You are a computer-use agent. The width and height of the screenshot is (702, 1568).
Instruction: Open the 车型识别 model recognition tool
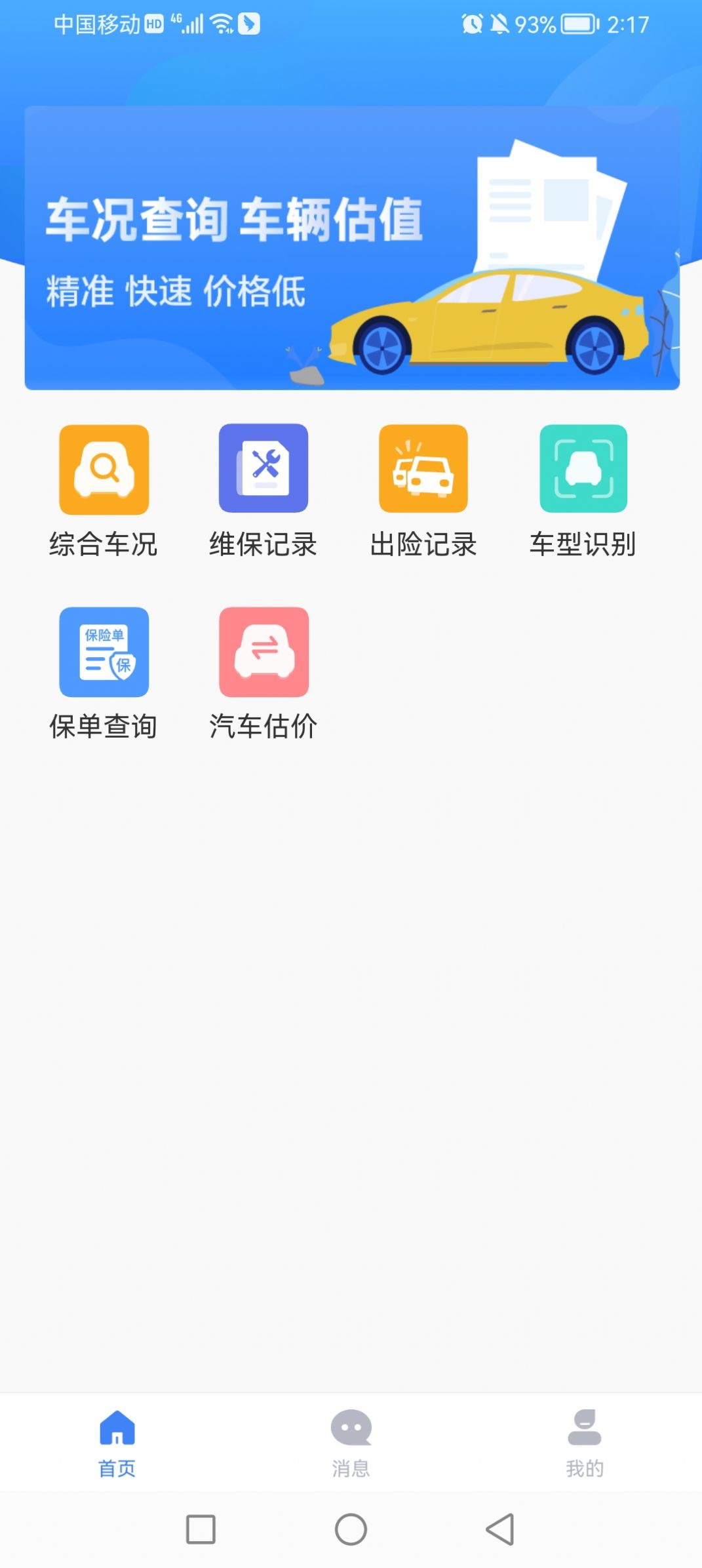tap(583, 470)
